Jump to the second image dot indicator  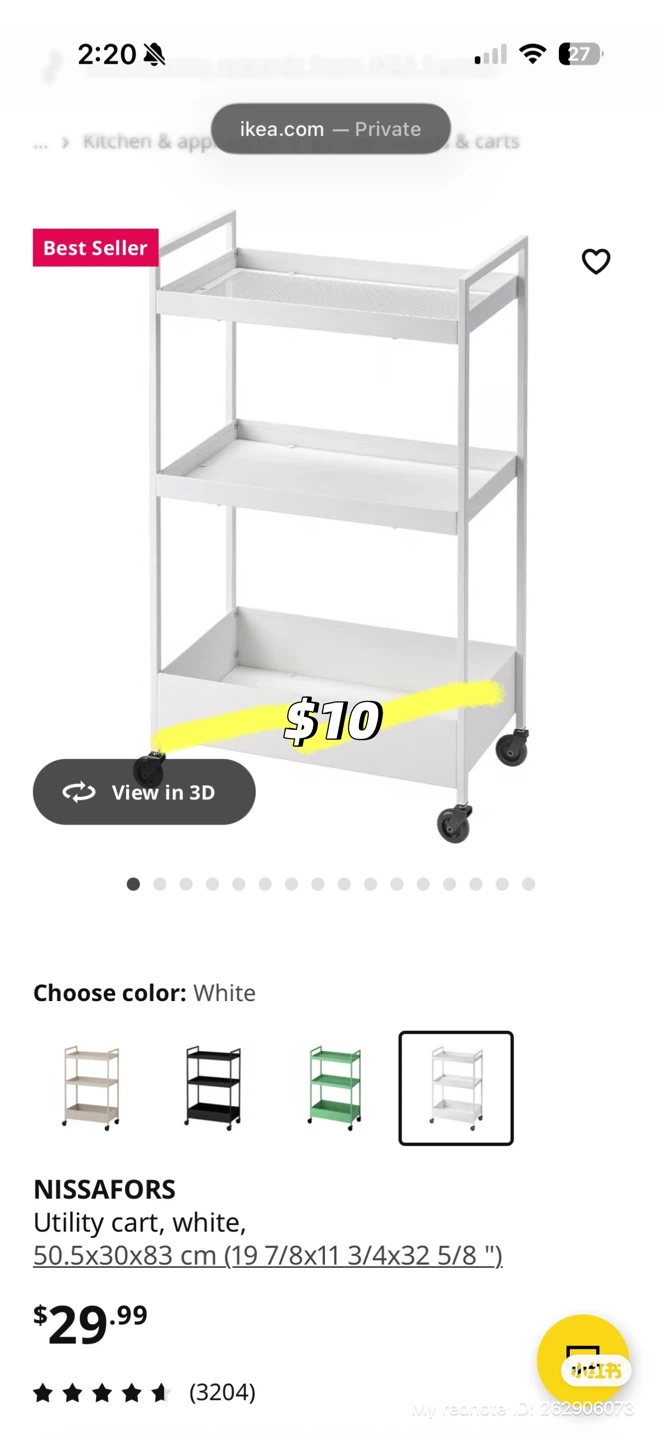[x=160, y=884]
